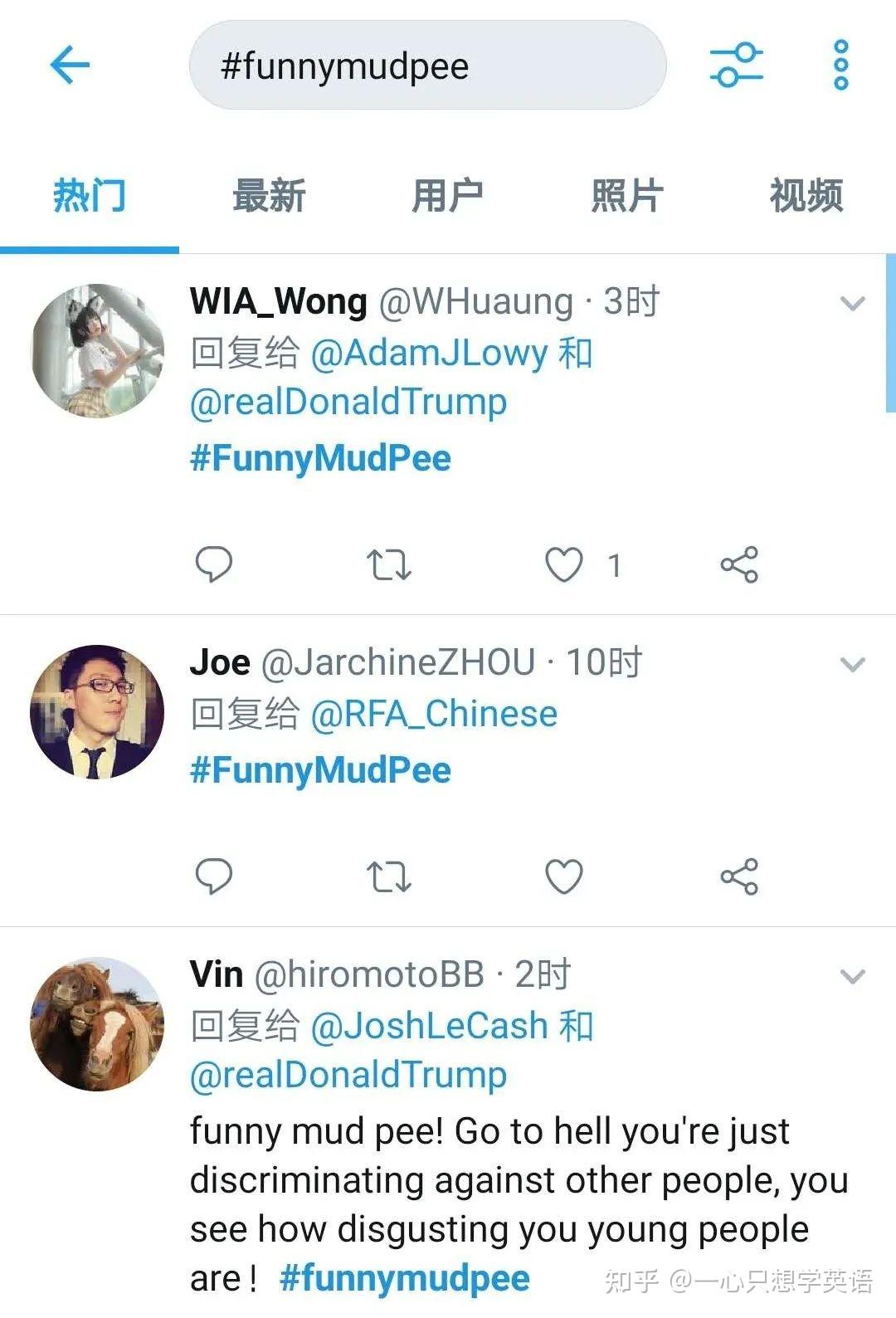Open tweet options chevron on Joe's tweet
This screenshot has width=896, height=1318.
point(850,664)
